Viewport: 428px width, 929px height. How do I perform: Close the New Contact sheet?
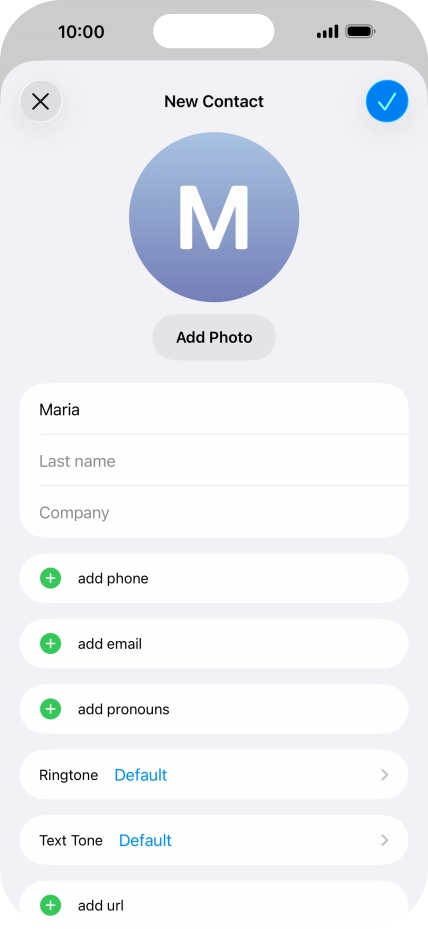tap(40, 101)
